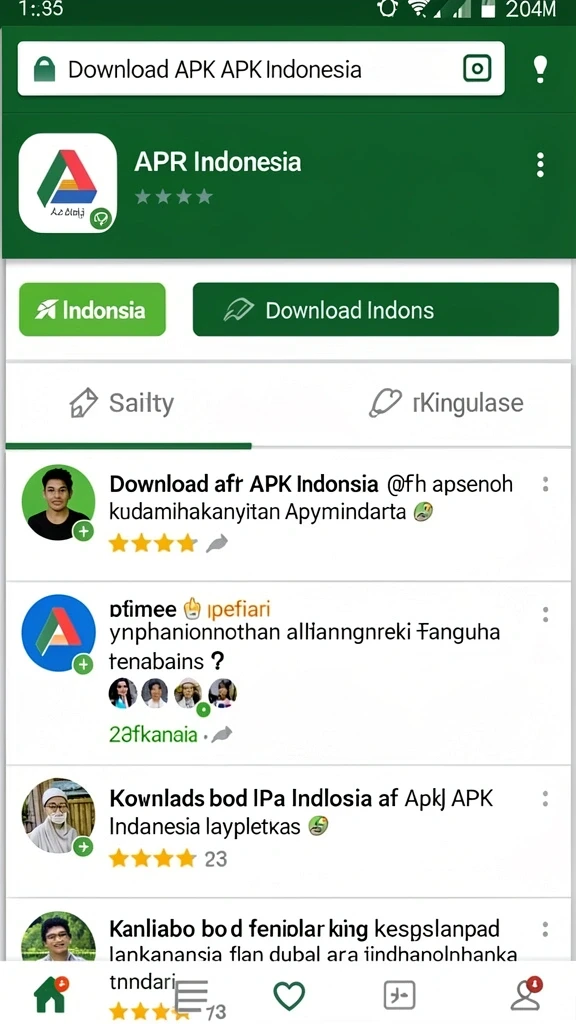This screenshot has width=576, height=1024.
Task: Switch to the rKingulase tab
Action: coord(446,403)
